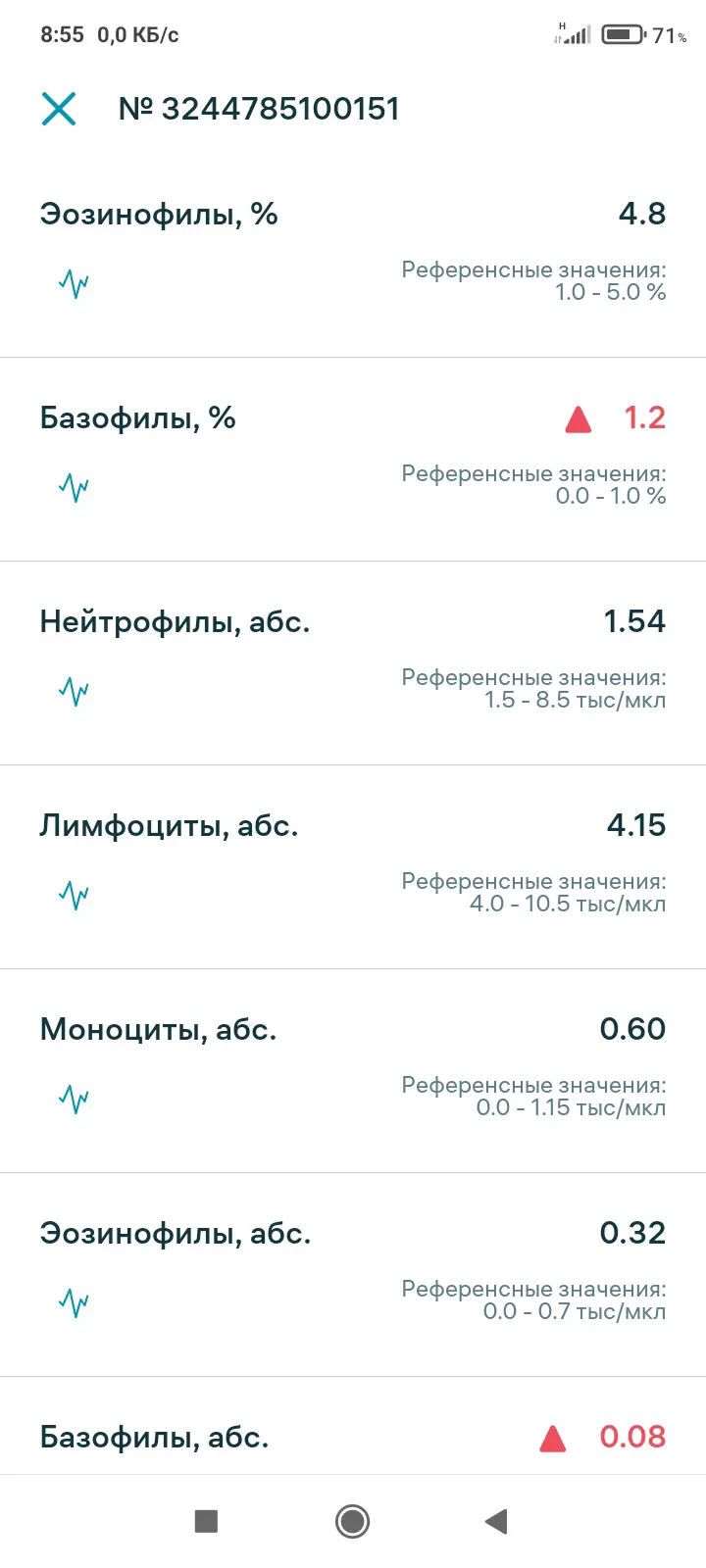View the dynamics graph for Базофилы, %
The height and width of the screenshot is (1568, 706).
tap(74, 488)
